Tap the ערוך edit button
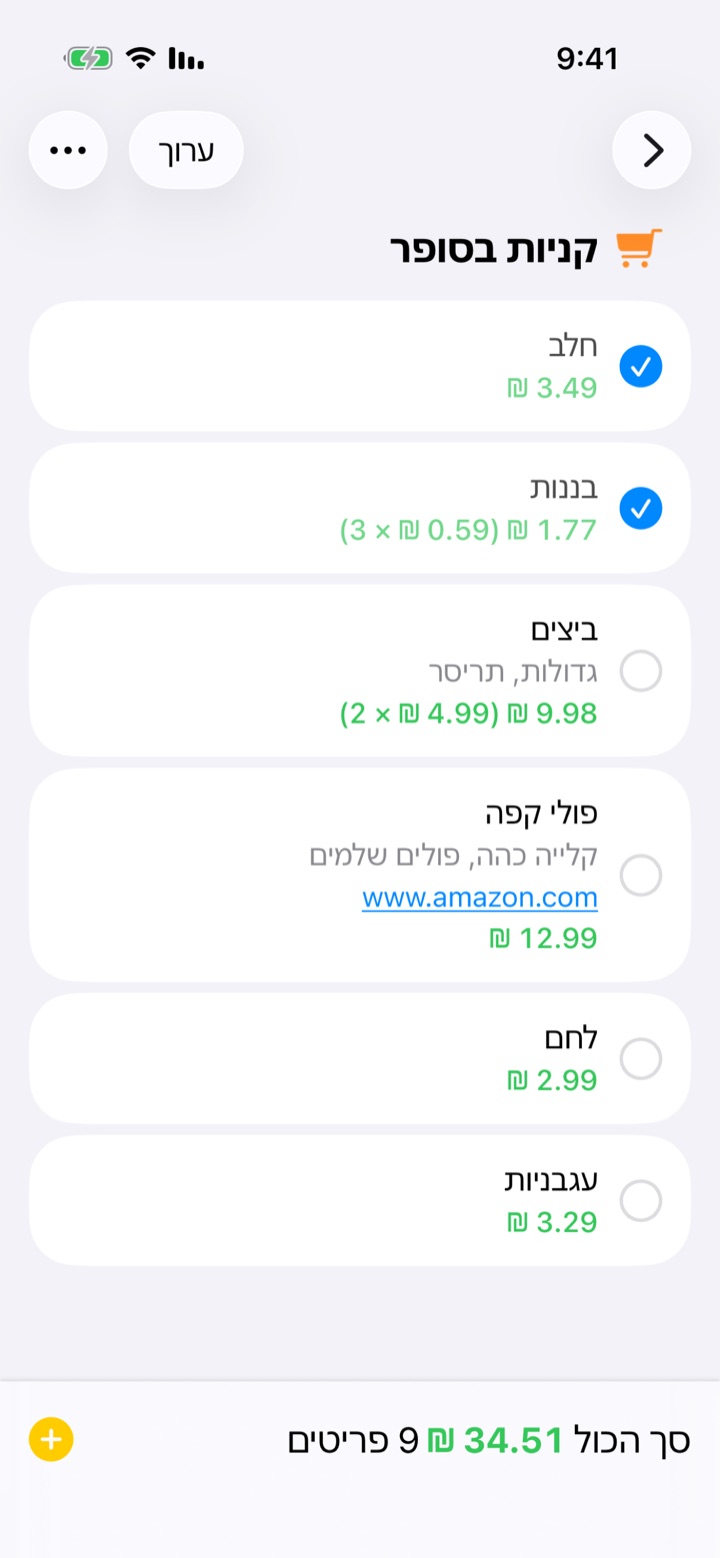Viewport: 720px width, 1558px height. pos(187,150)
